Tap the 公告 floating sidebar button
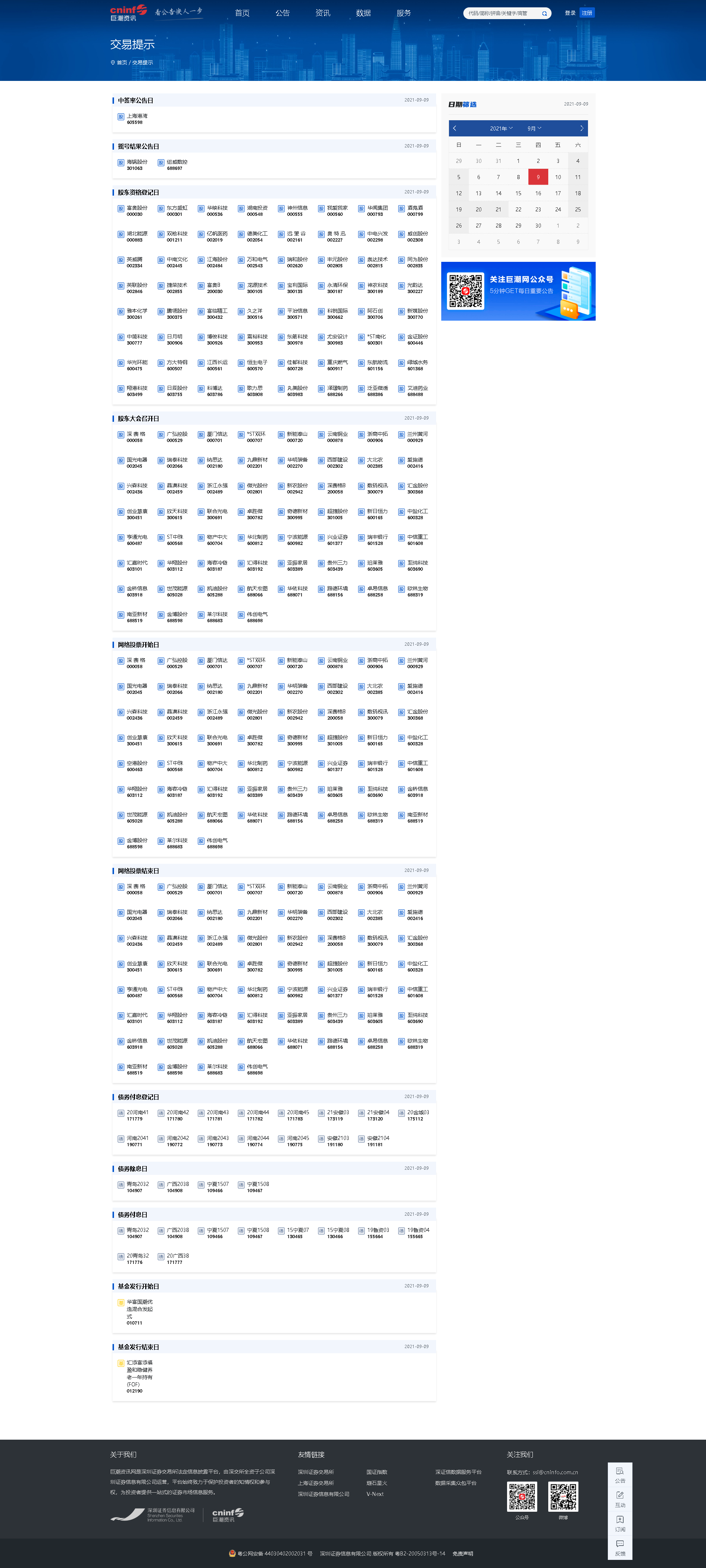Screen dimensions: 706x1568 tap(620, 1475)
